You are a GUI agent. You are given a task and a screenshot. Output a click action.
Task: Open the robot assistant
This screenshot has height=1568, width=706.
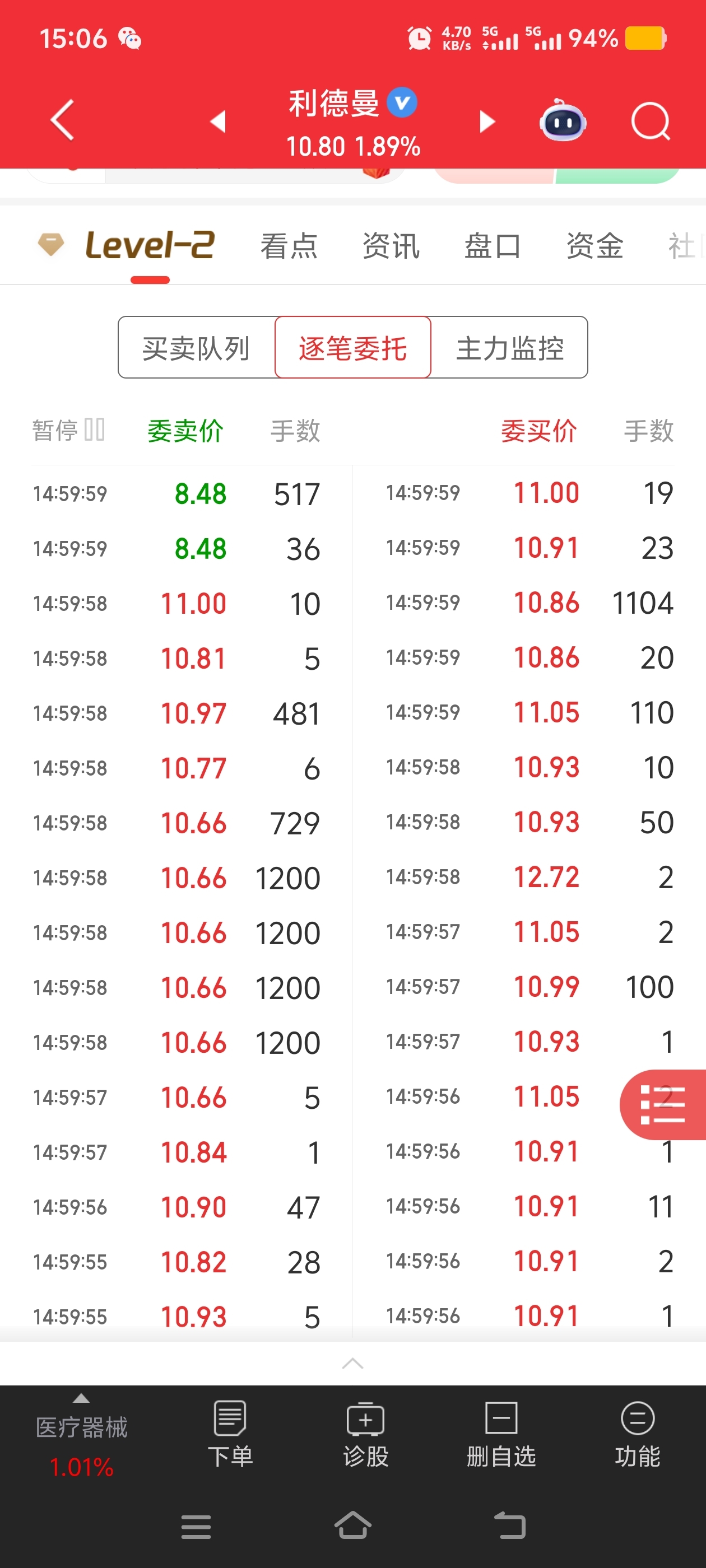(563, 120)
